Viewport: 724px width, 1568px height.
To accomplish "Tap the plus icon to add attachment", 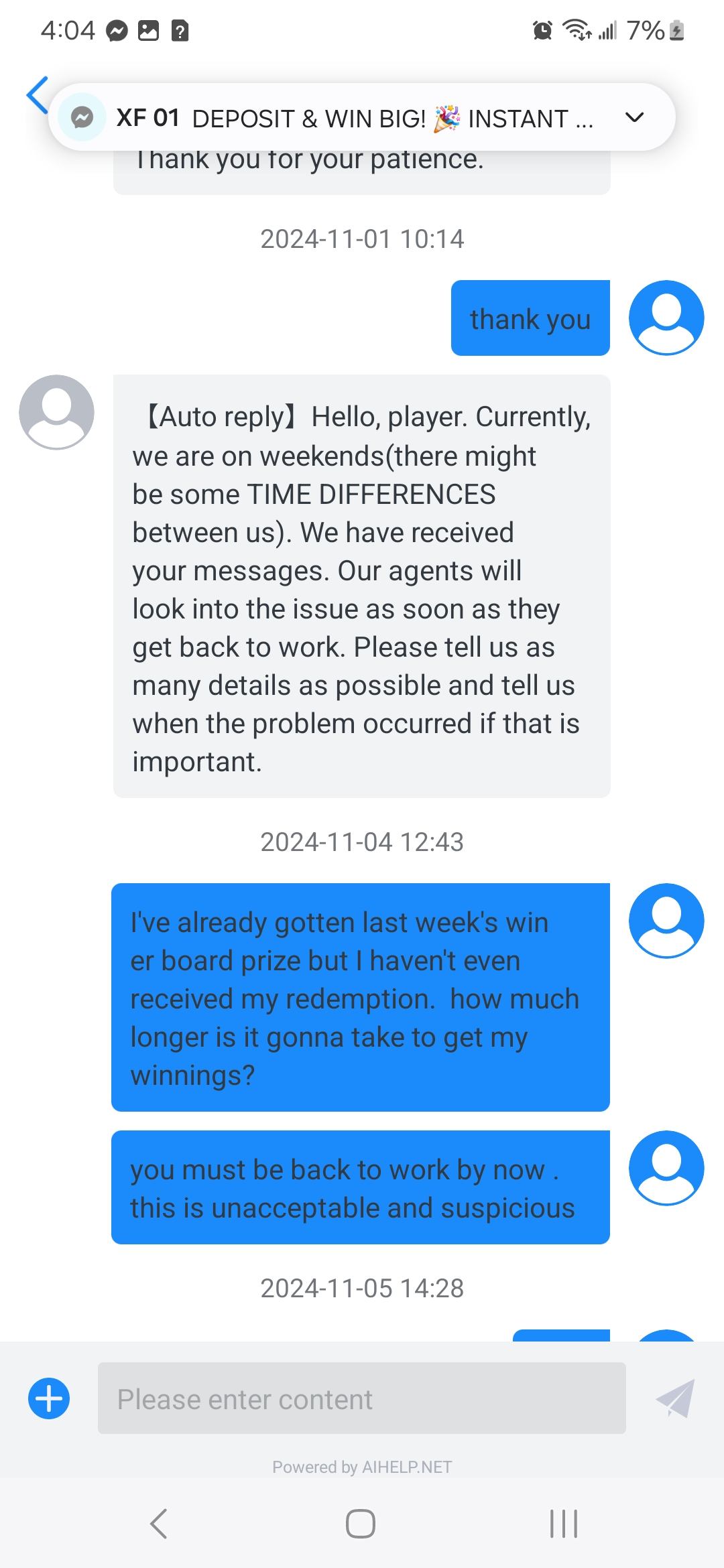I will click(x=49, y=1398).
